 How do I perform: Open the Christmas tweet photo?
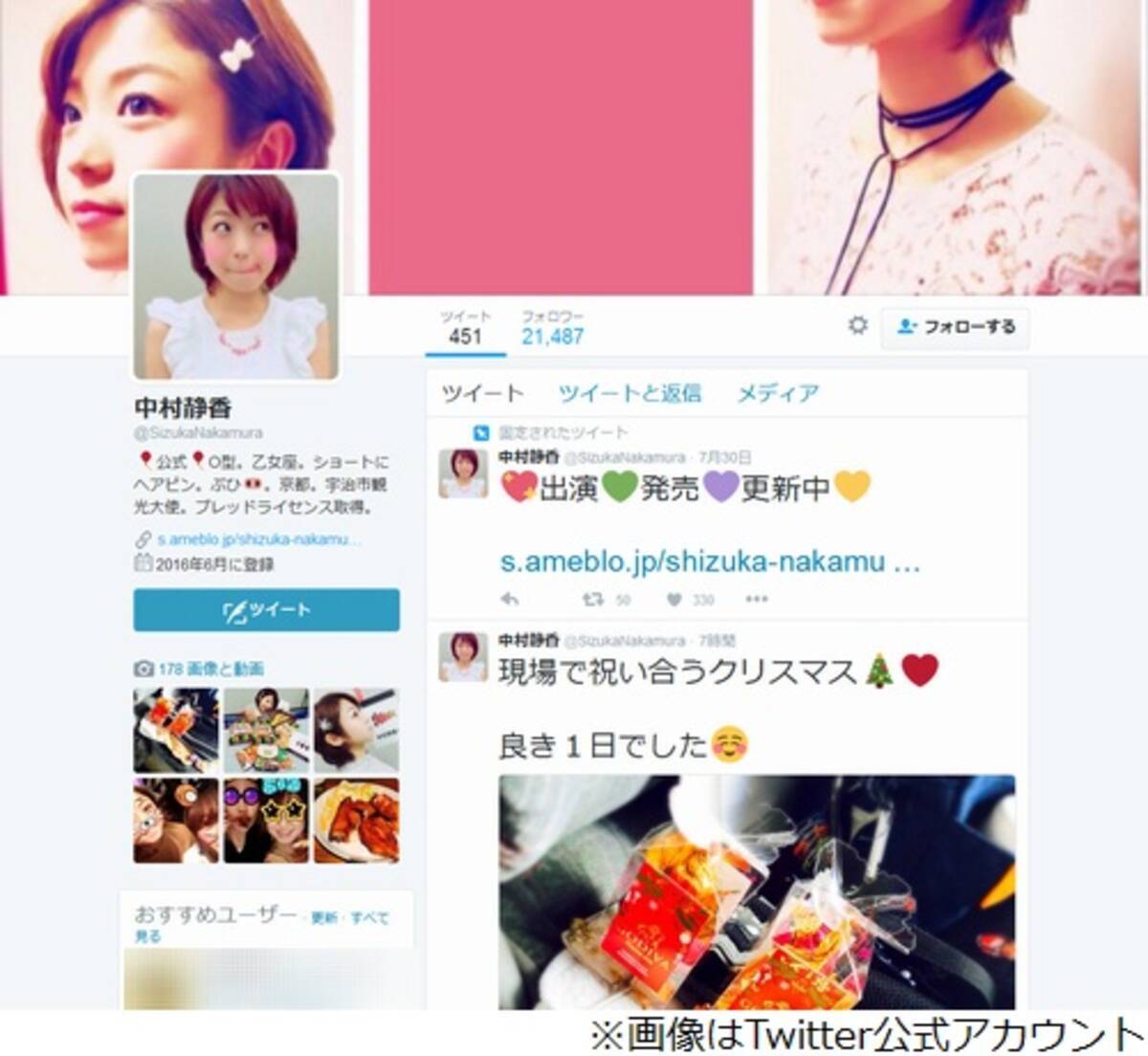[x=756, y=891]
